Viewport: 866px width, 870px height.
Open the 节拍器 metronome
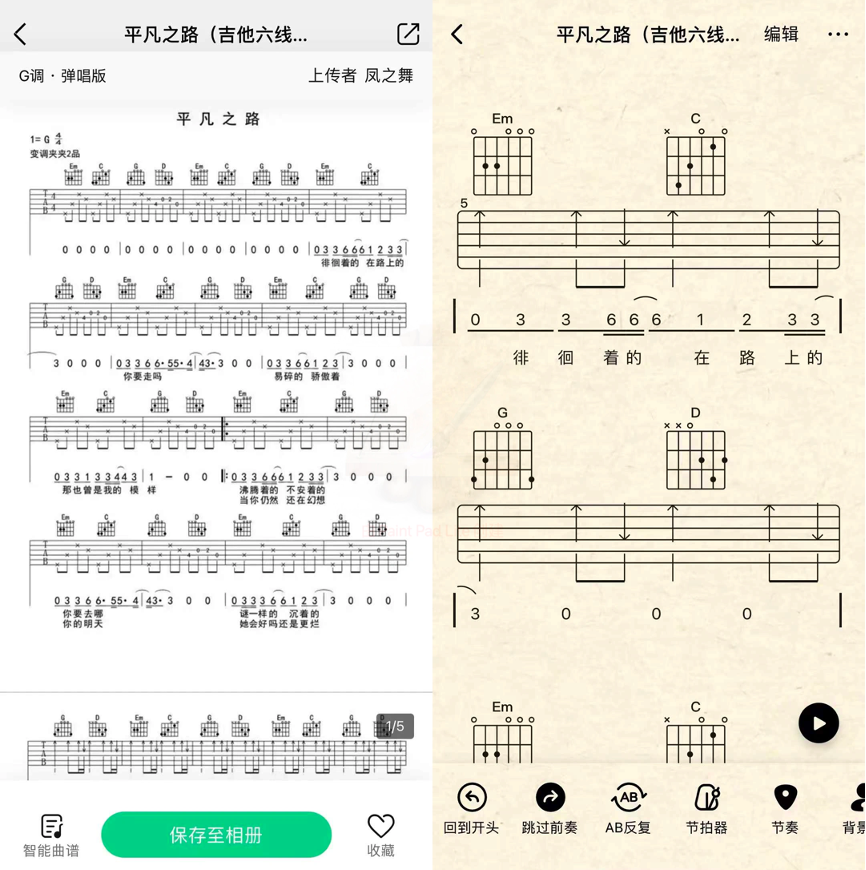pyautogui.click(x=706, y=808)
